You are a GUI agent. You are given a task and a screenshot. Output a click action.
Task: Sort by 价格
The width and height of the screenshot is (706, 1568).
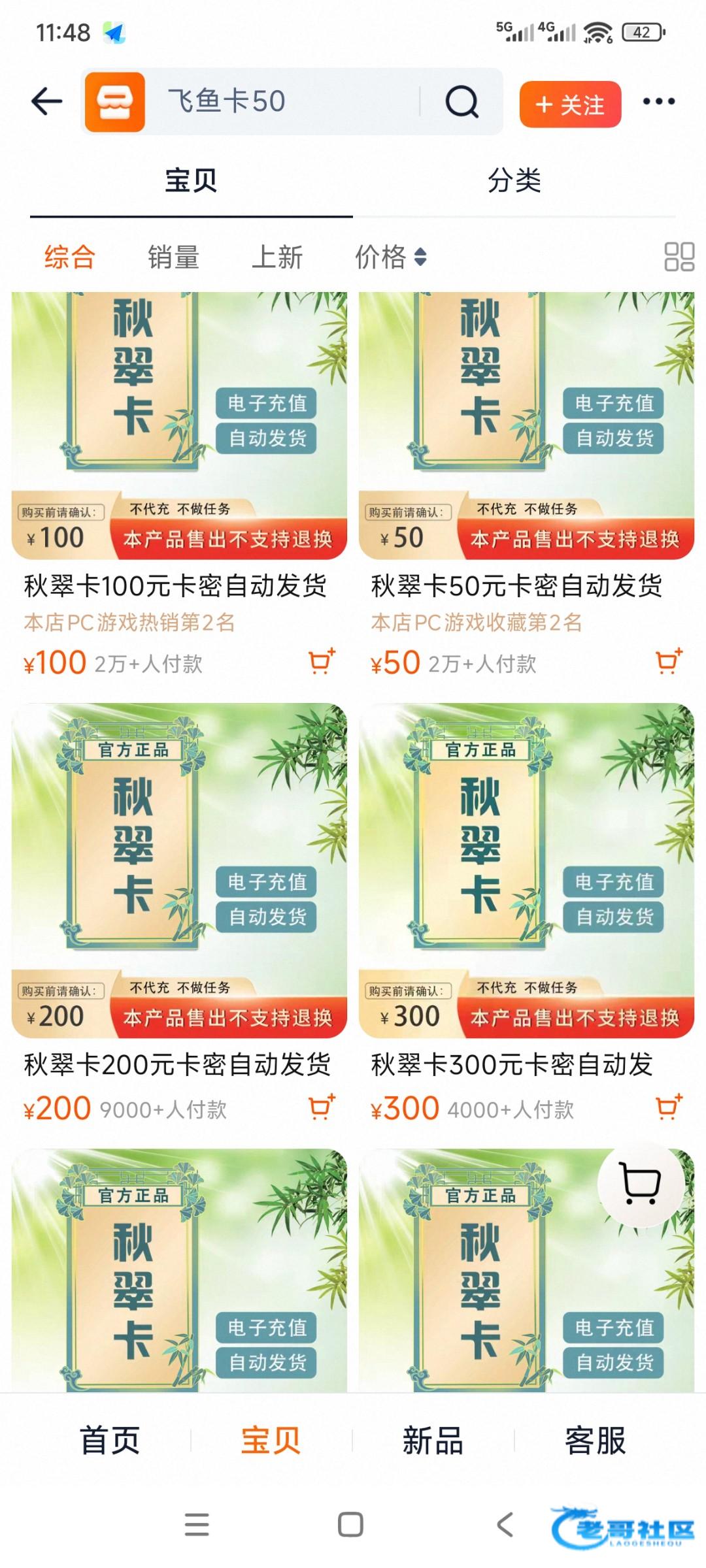tap(390, 257)
